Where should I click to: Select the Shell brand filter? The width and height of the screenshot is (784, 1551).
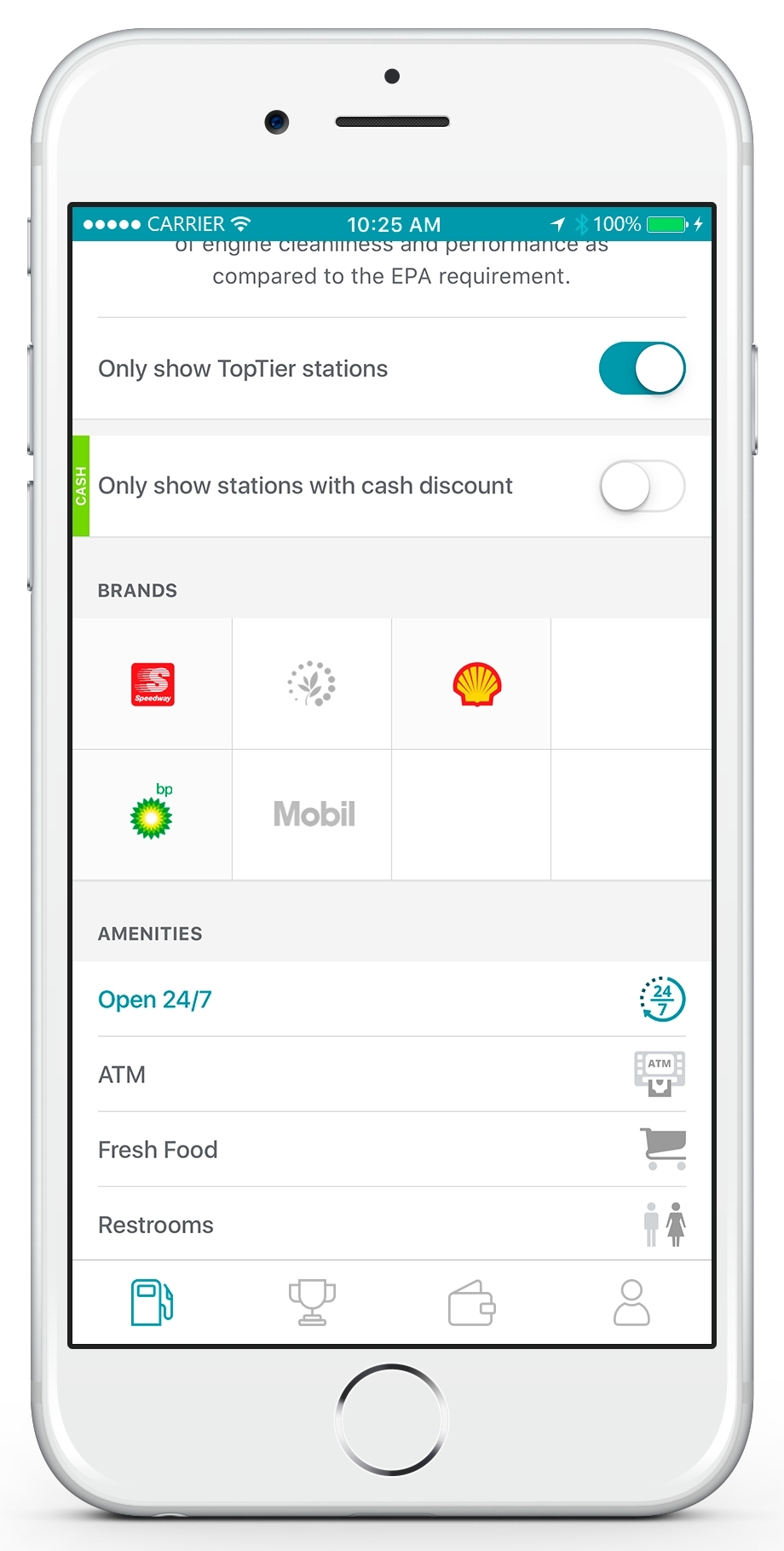click(x=476, y=684)
